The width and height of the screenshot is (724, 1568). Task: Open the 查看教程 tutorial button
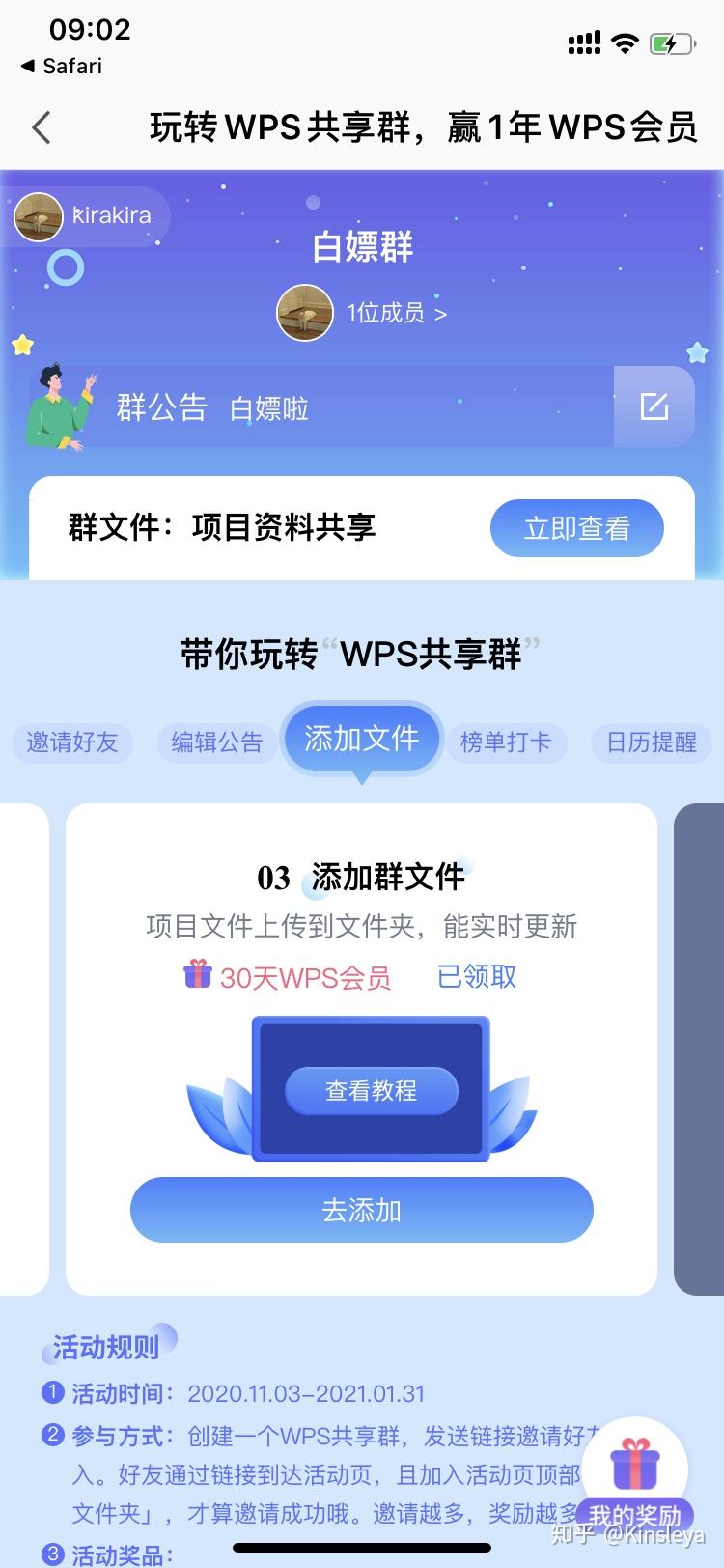click(x=371, y=1090)
